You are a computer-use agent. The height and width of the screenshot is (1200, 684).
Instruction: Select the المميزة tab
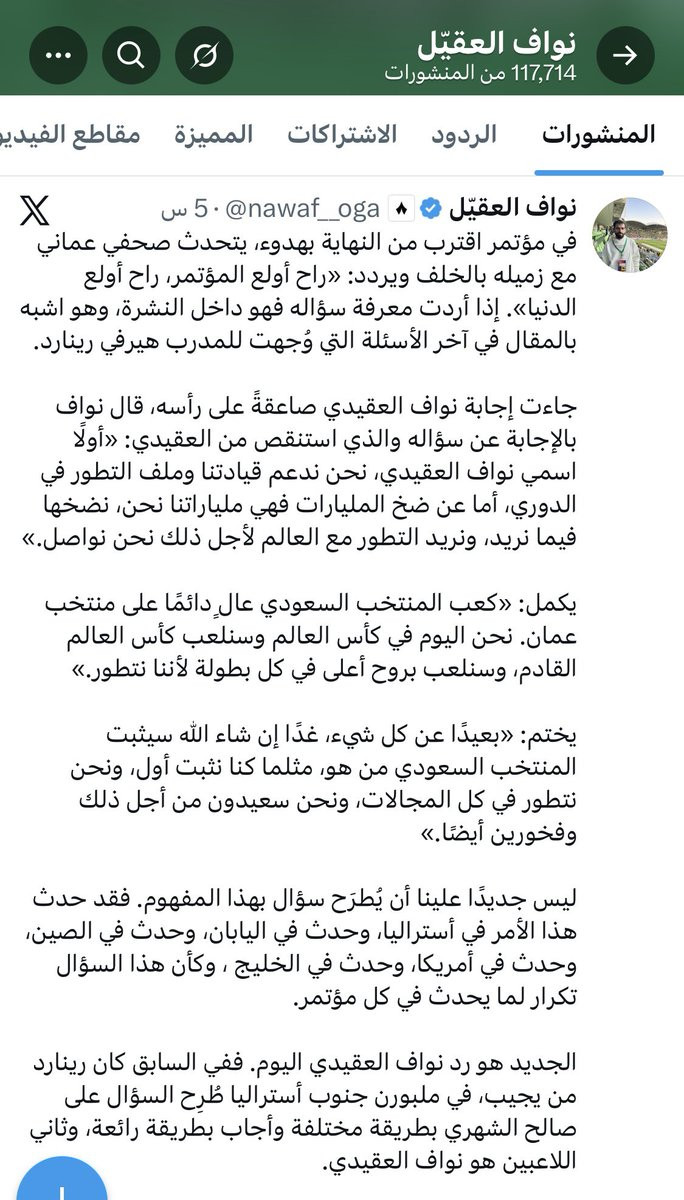click(x=213, y=134)
